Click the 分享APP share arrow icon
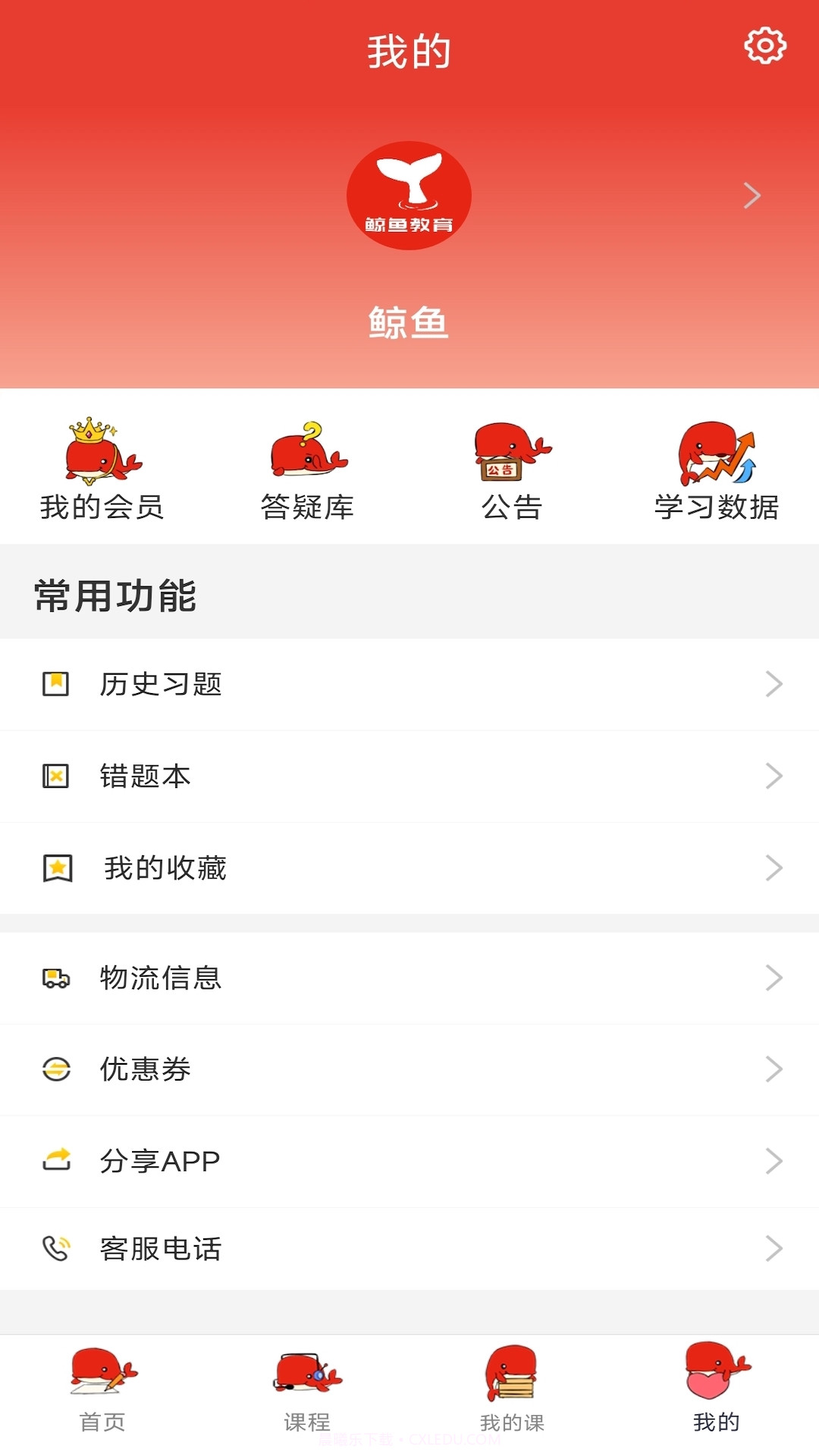Viewport: 819px width, 1456px height. (55, 1159)
